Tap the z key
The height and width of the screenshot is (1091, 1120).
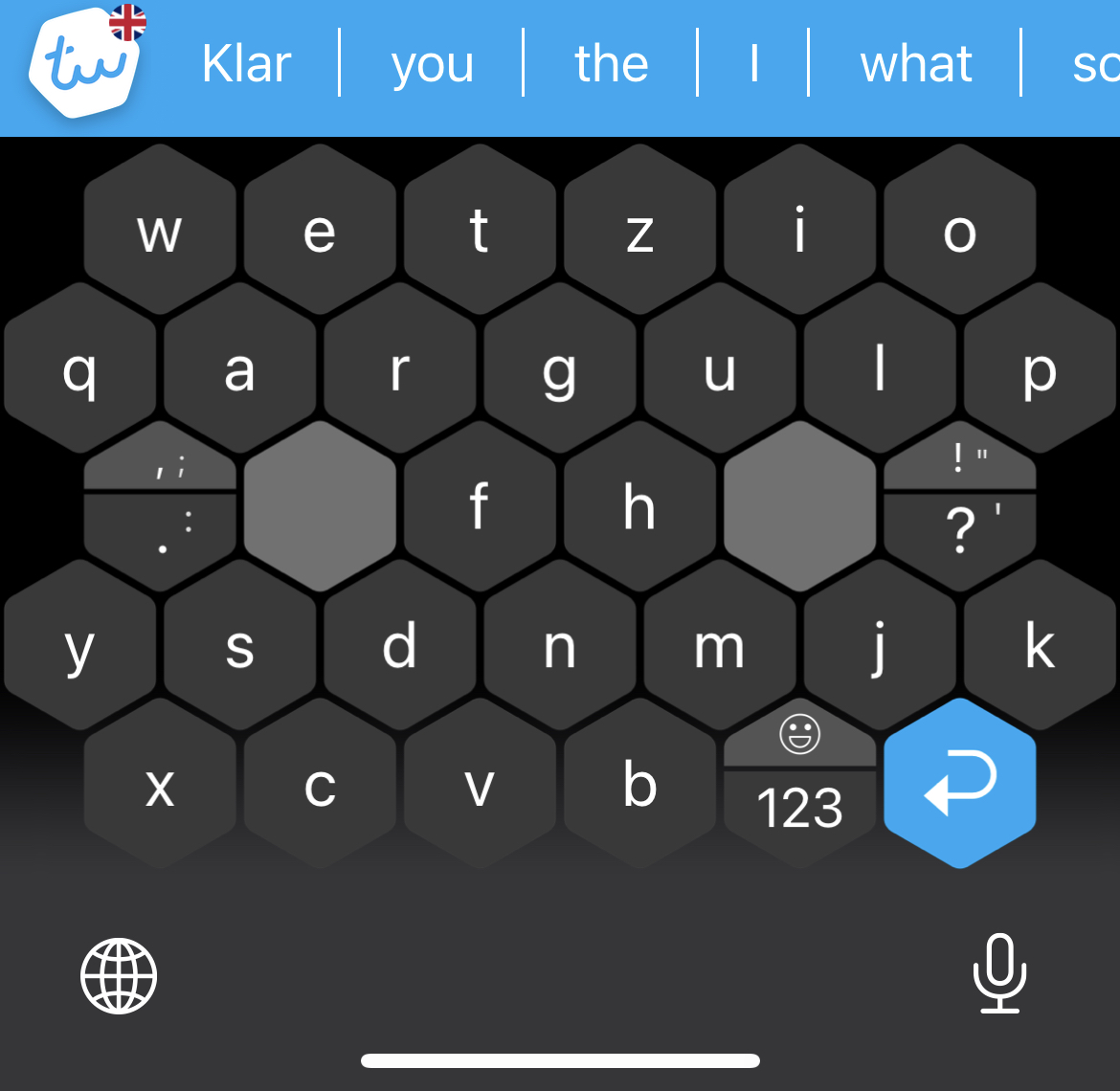tap(639, 231)
